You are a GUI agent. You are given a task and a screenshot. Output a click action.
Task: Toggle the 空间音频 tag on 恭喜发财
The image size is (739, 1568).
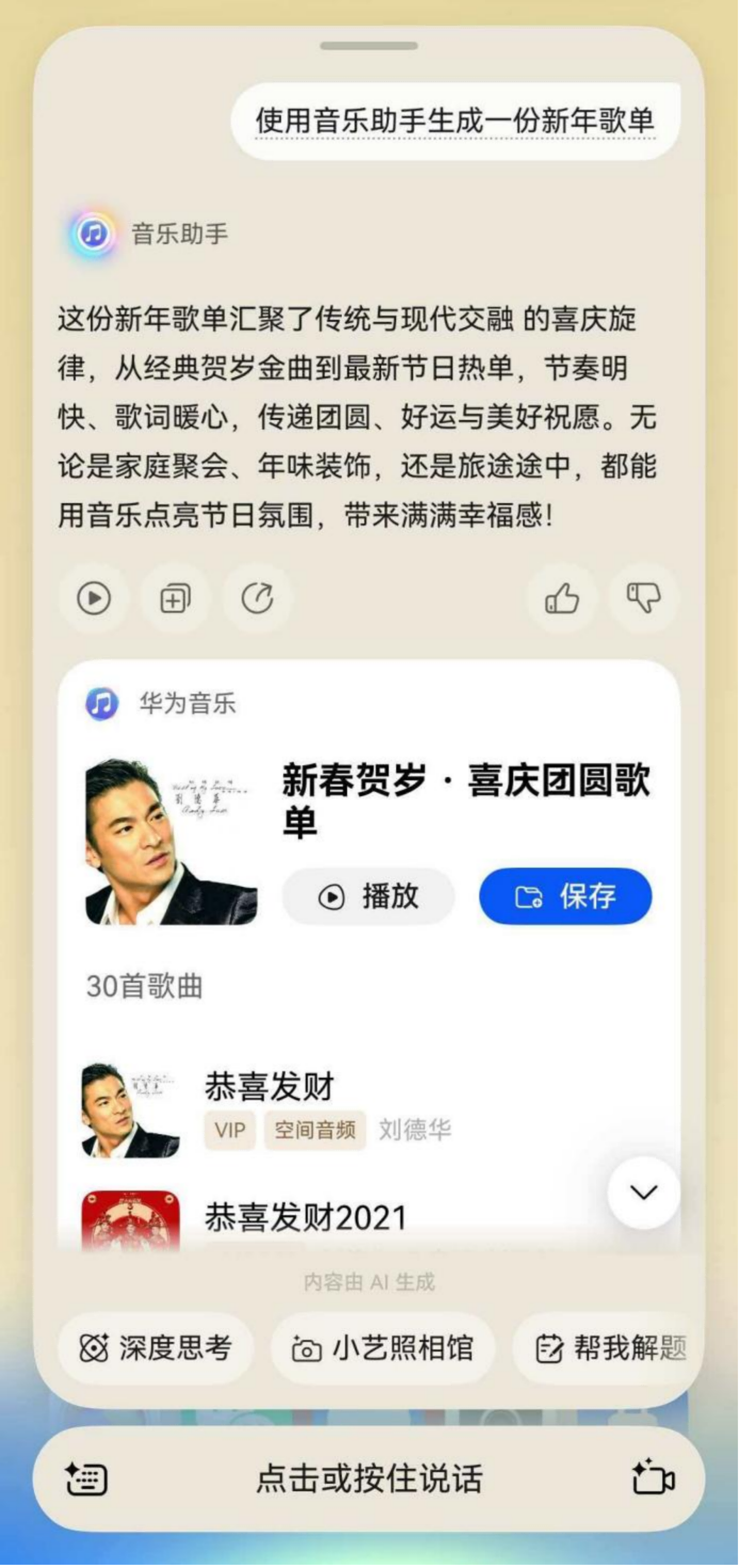(x=315, y=1129)
